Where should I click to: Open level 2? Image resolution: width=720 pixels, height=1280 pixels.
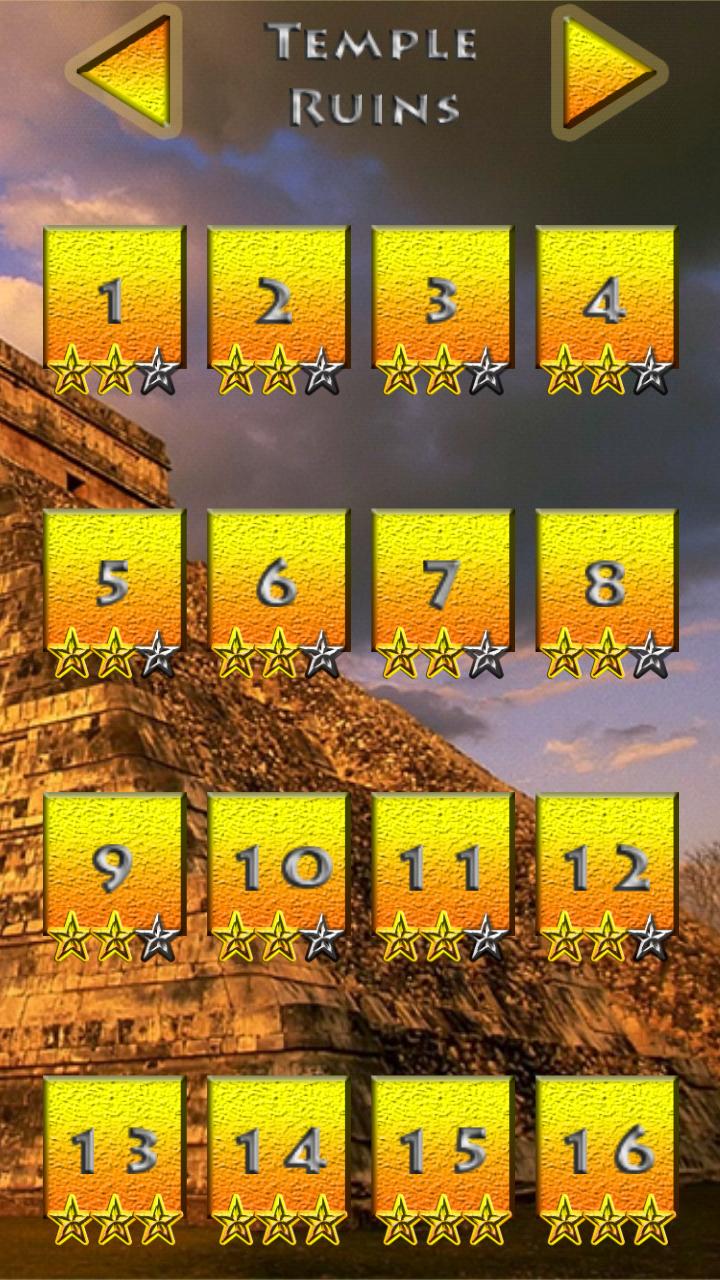278,298
